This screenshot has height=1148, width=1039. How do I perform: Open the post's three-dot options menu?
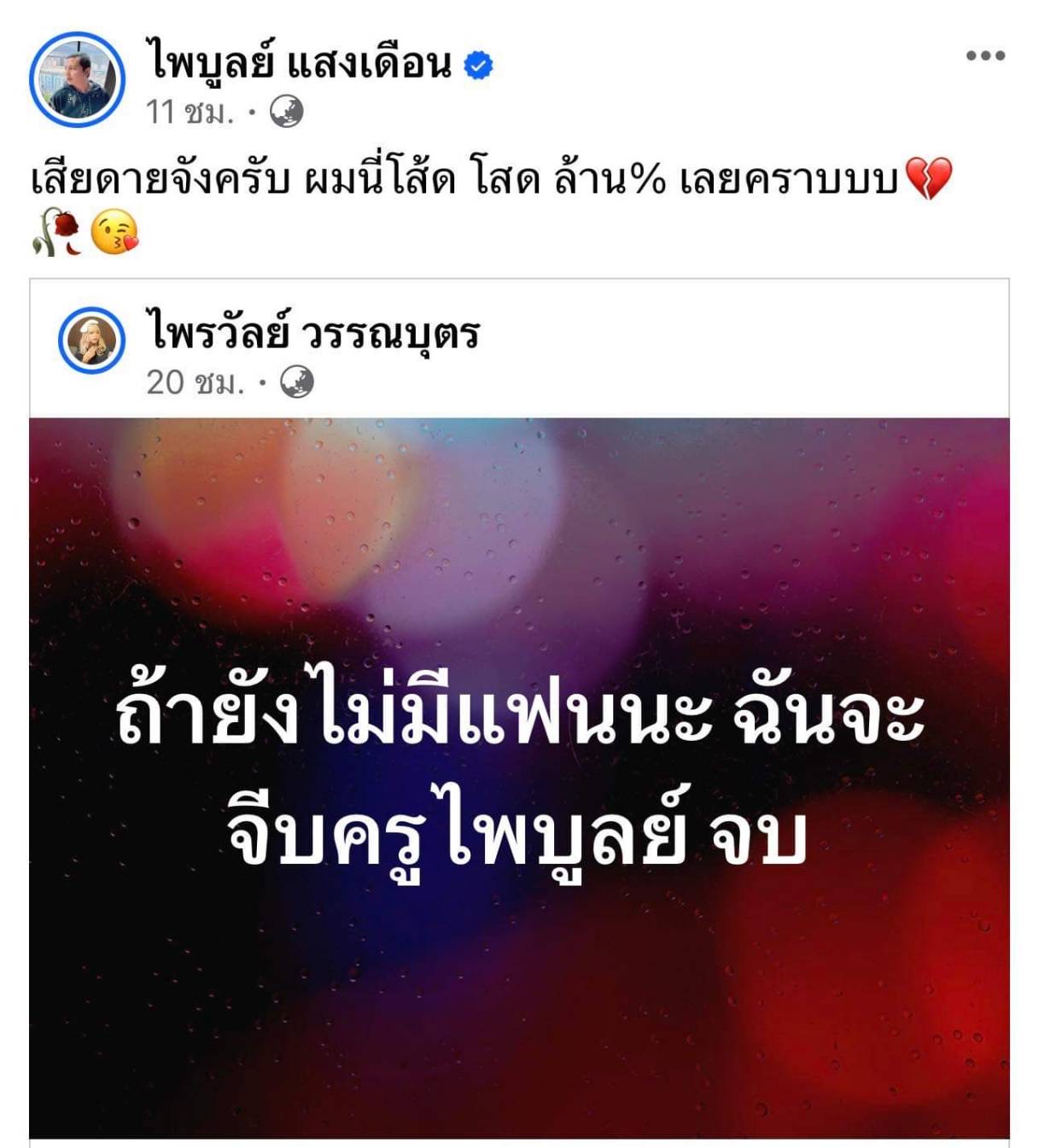pyautogui.click(x=984, y=56)
